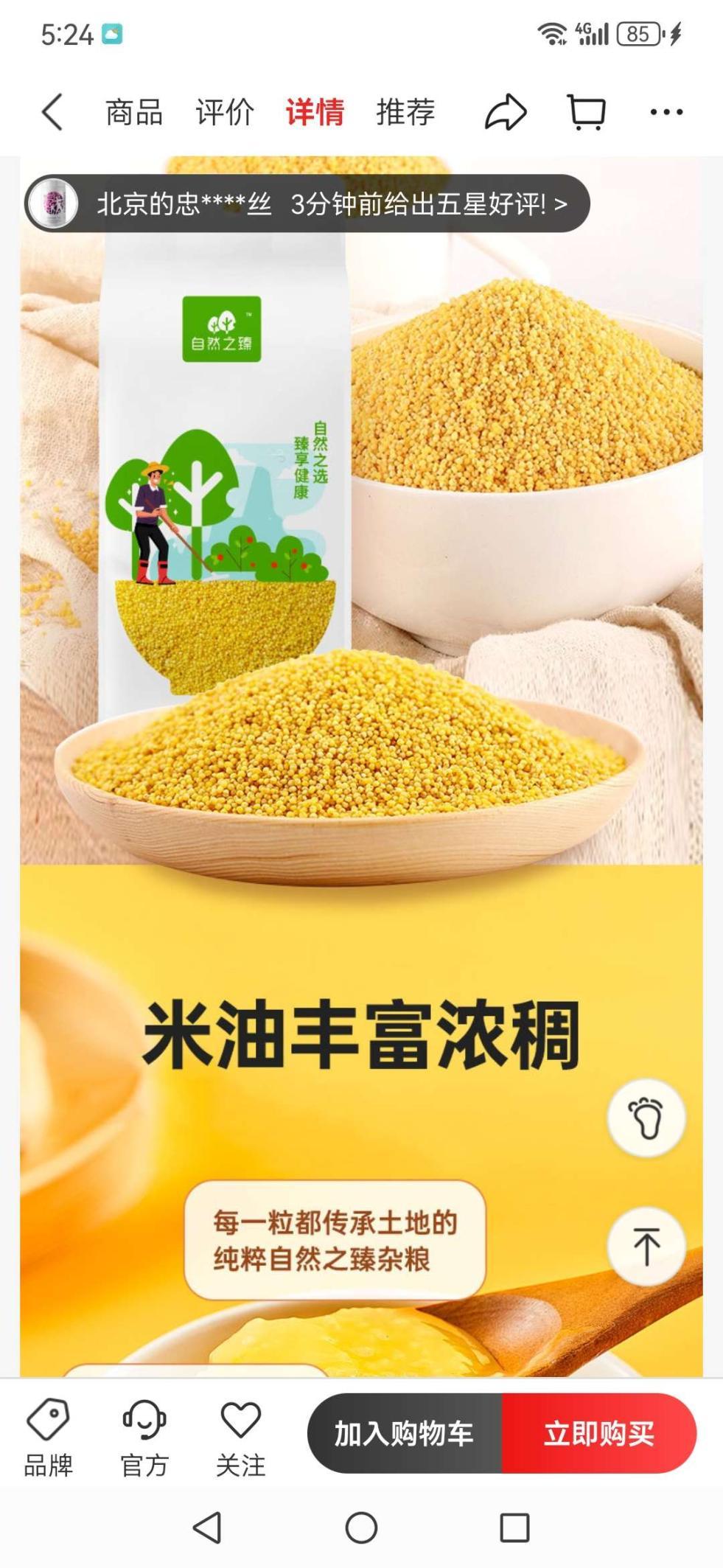Open the 品牌 brand page
The image size is (723, 1568).
[x=48, y=1438]
